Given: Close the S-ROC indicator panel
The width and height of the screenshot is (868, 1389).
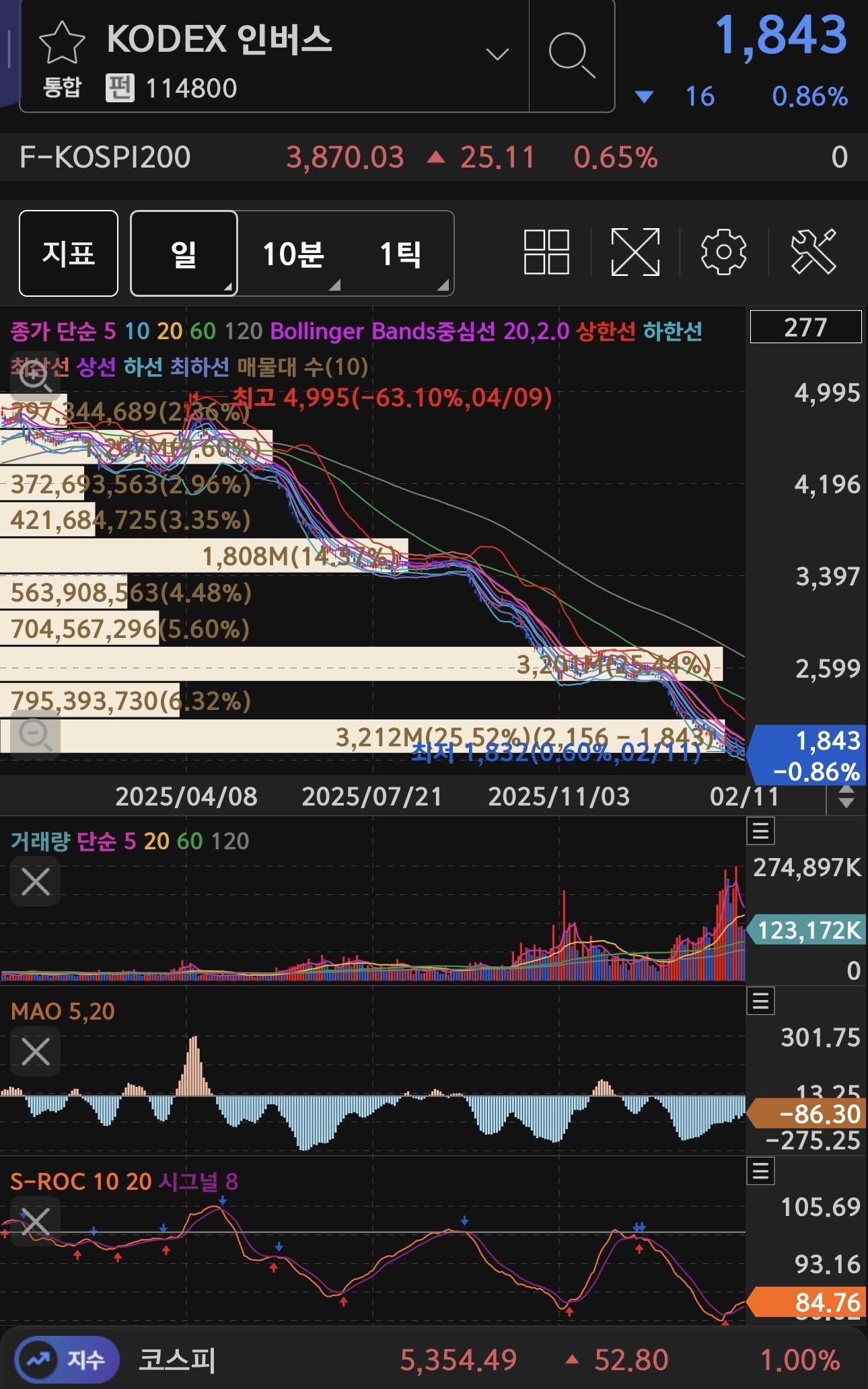Looking at the screenshot, I should 36,1221.
